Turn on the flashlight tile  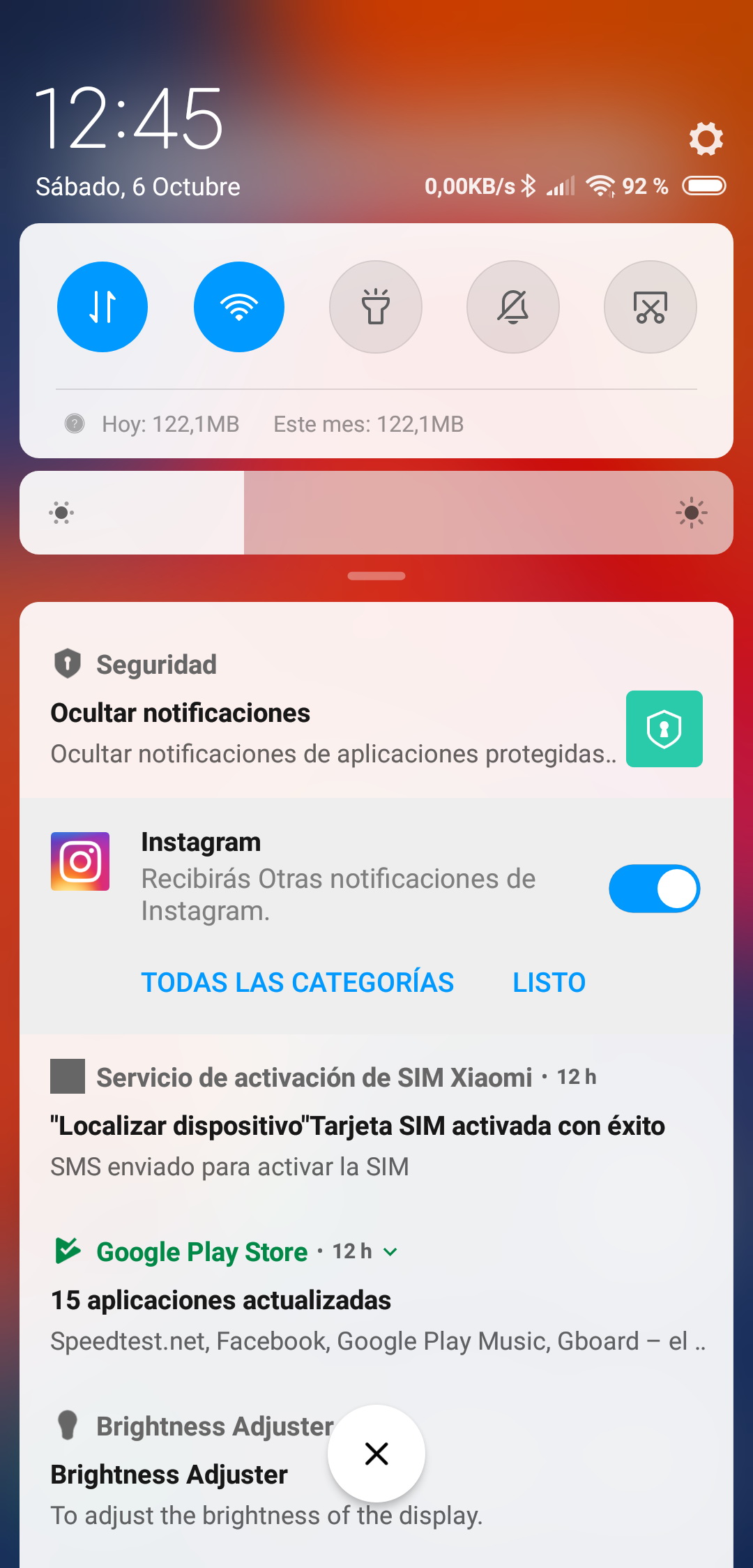tap(376, 307)
